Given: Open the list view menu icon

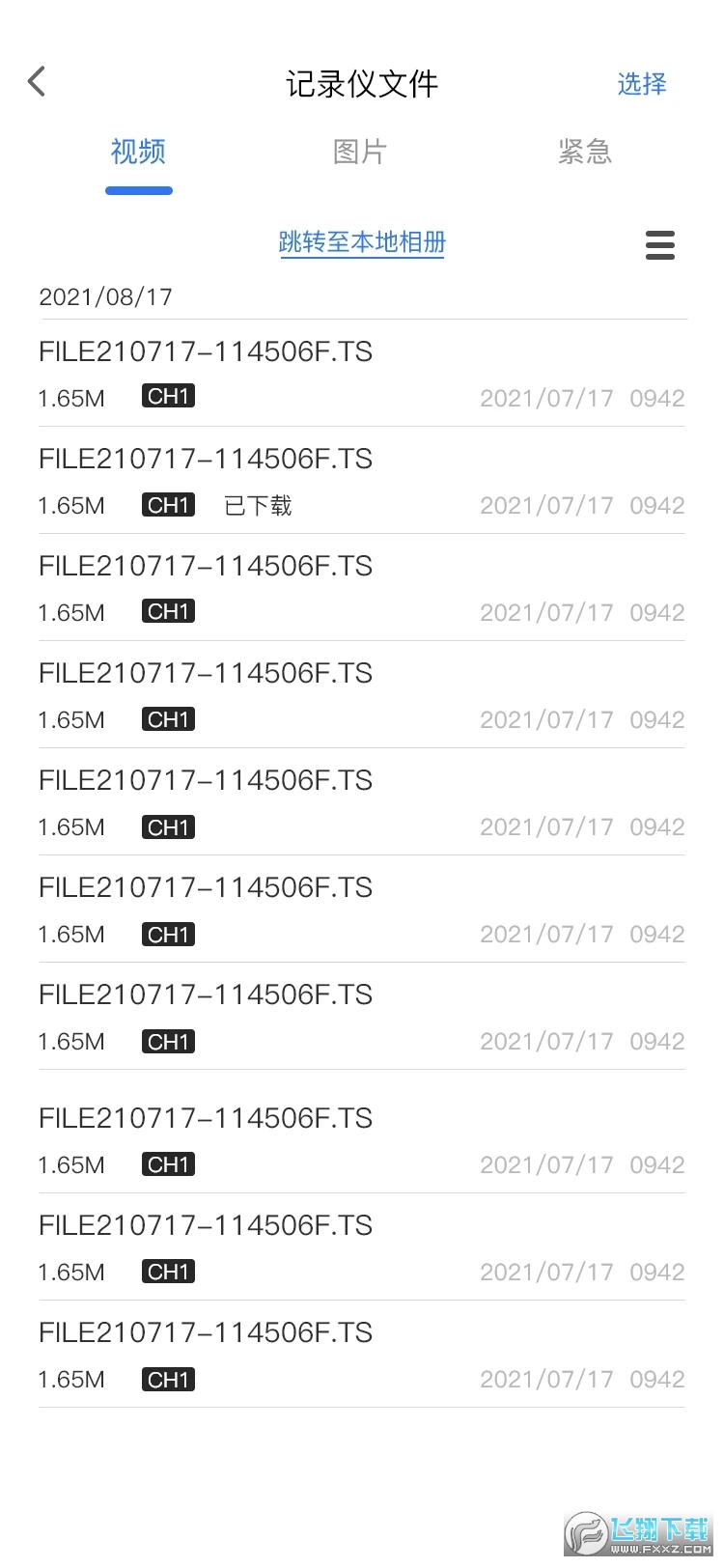Looking at the screenshot, I should pyautogui.click(x=660, y=245).
